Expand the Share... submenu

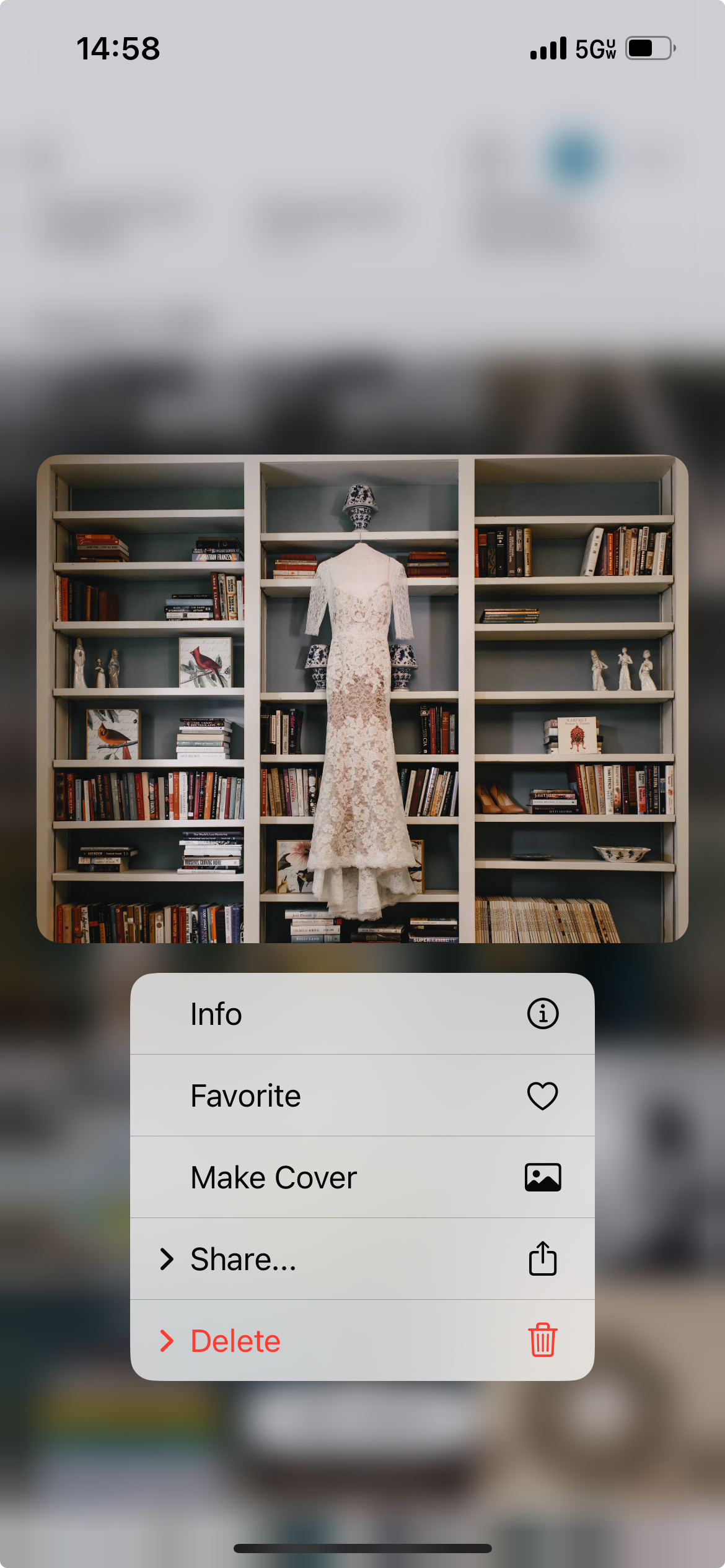[362, 1259]
